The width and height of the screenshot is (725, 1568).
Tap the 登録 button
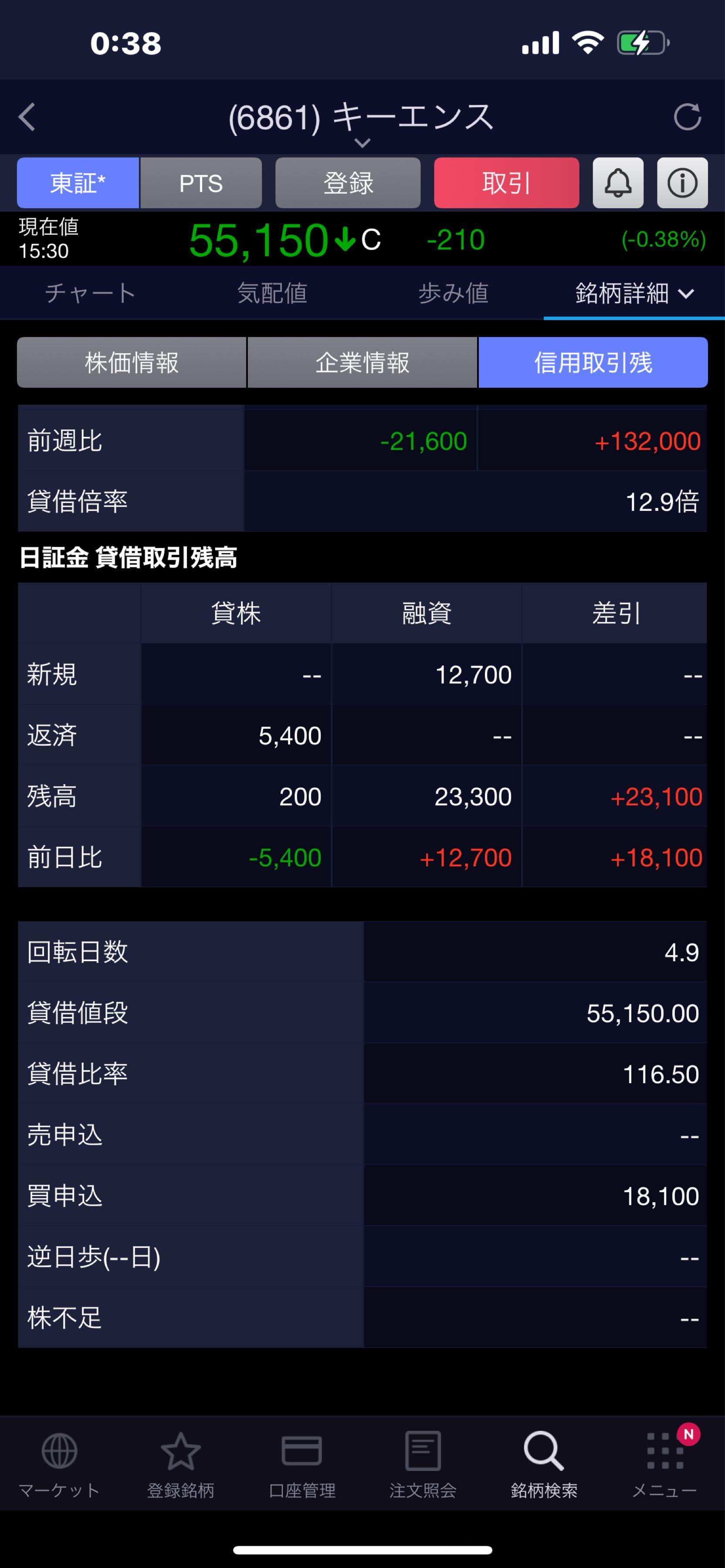(348, 182)
